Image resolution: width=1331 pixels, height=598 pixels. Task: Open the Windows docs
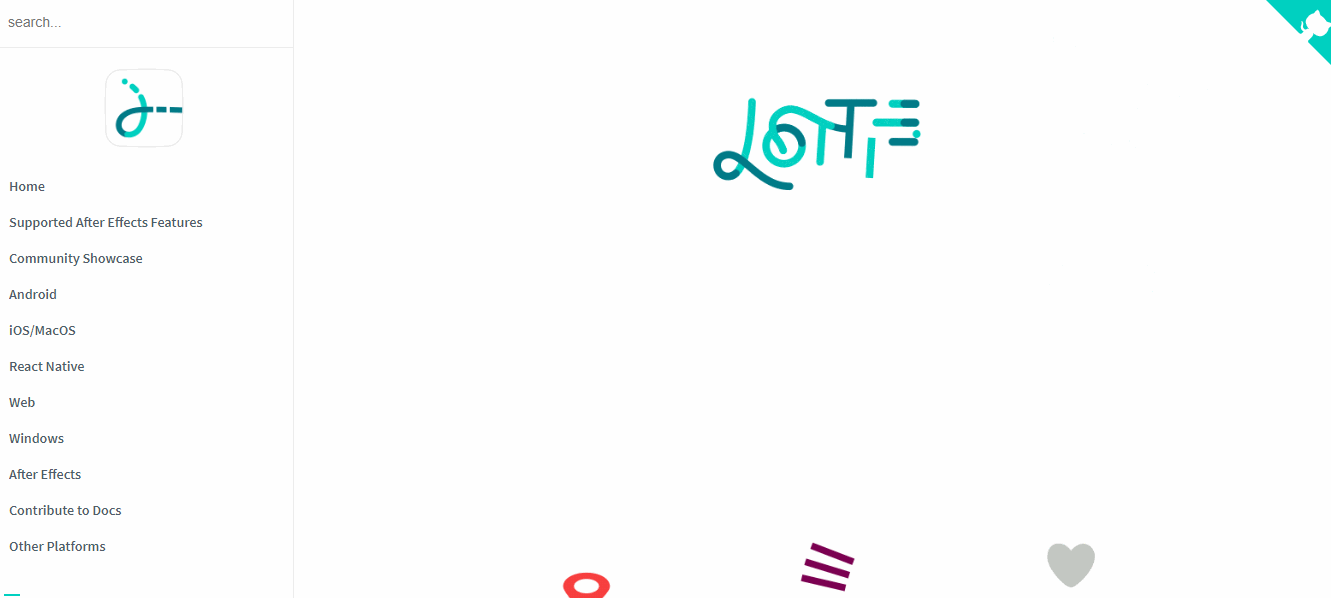click(37, 439)
